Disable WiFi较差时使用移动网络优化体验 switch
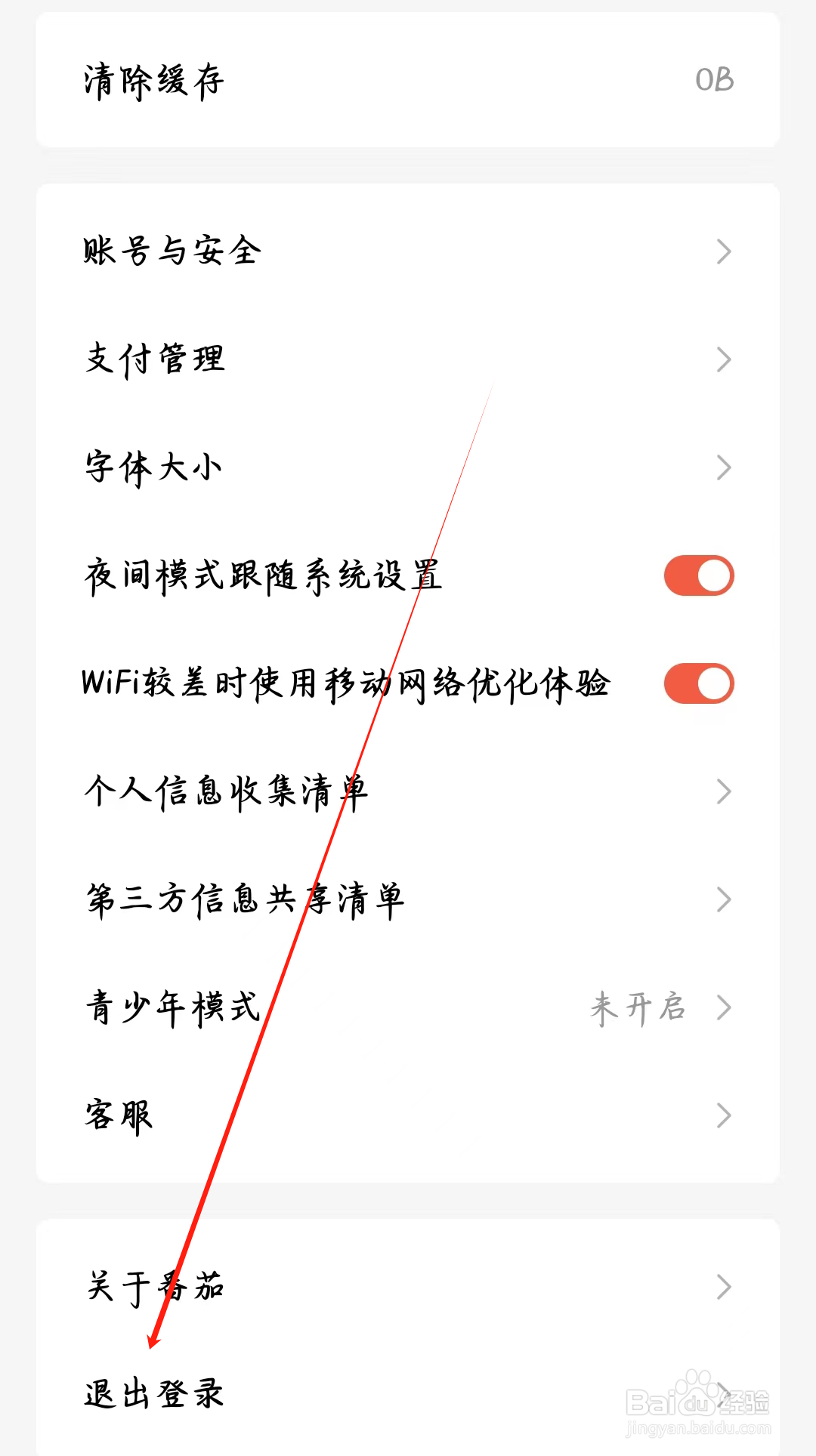This screenshot has width=816, height=1456. pos(697,683)
